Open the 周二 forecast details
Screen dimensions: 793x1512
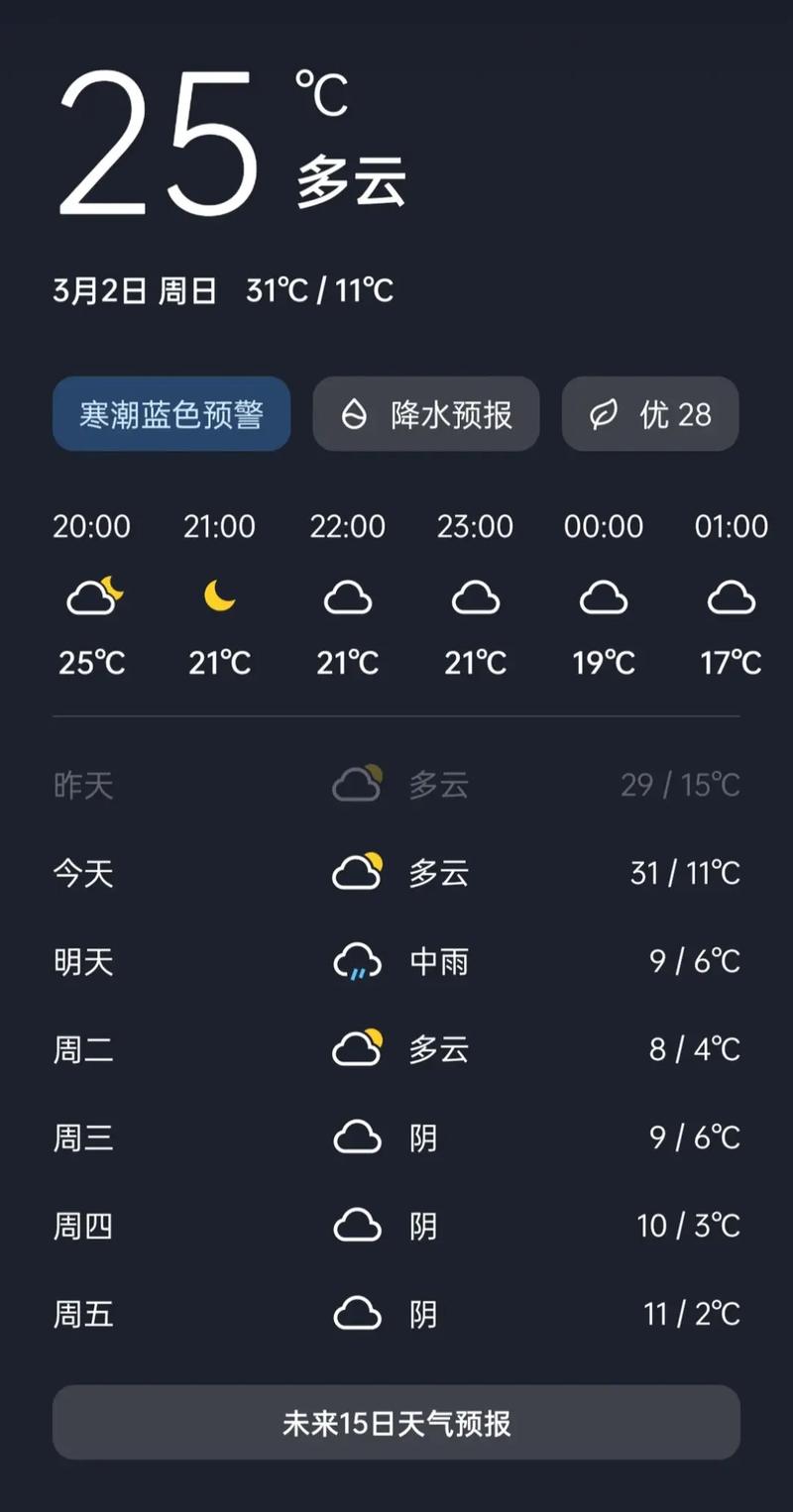[396, 1048]
